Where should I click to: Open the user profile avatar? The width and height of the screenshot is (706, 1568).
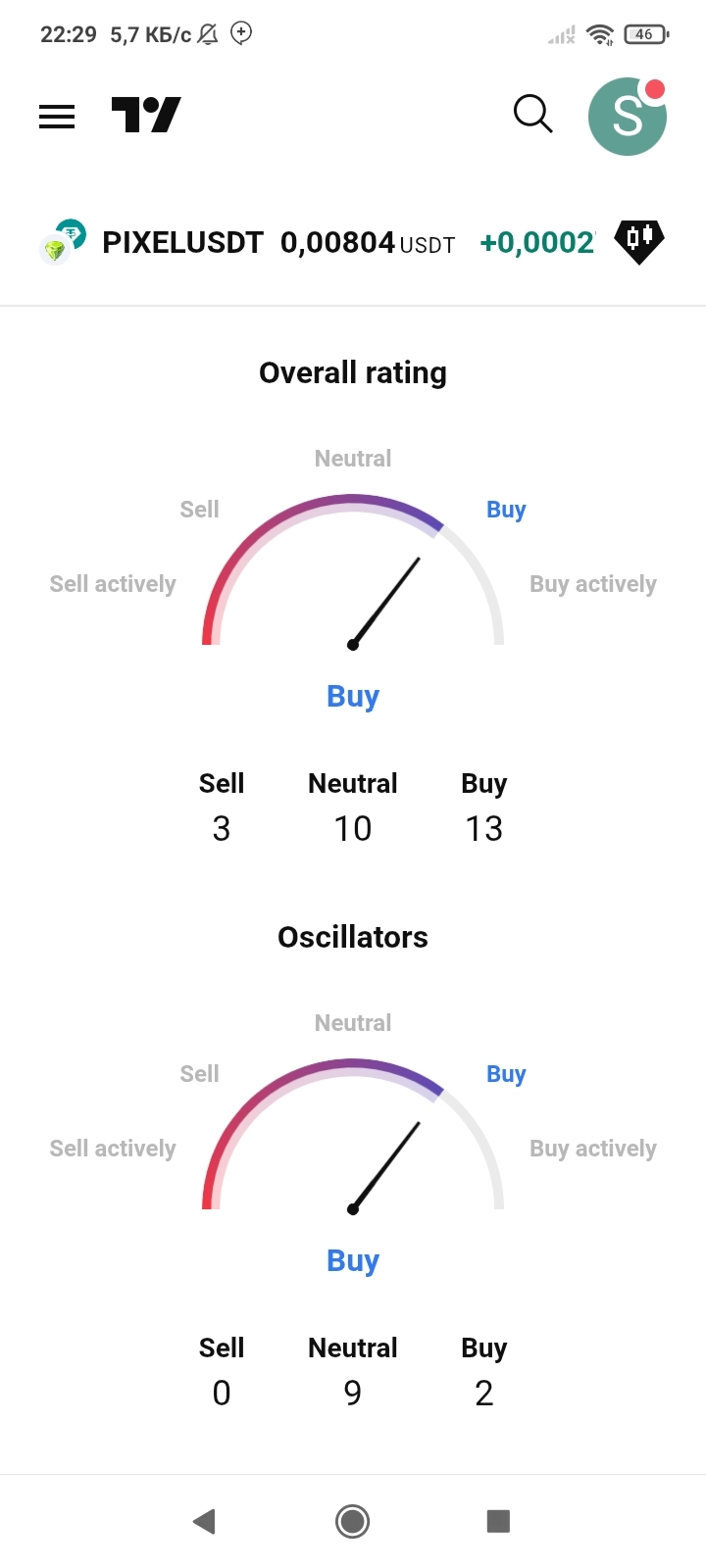tap(628, 117)
